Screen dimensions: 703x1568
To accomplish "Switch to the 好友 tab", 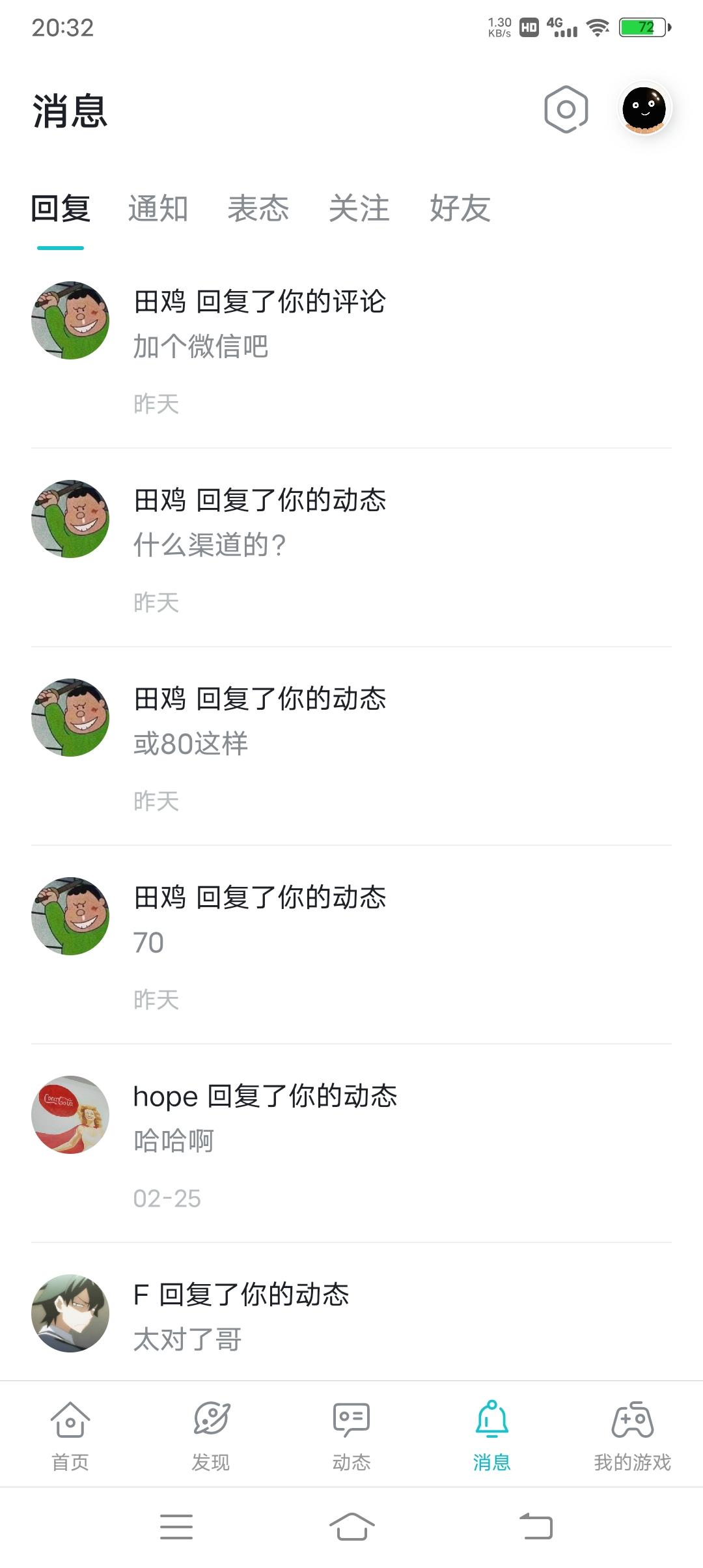I will coord(461,210).
